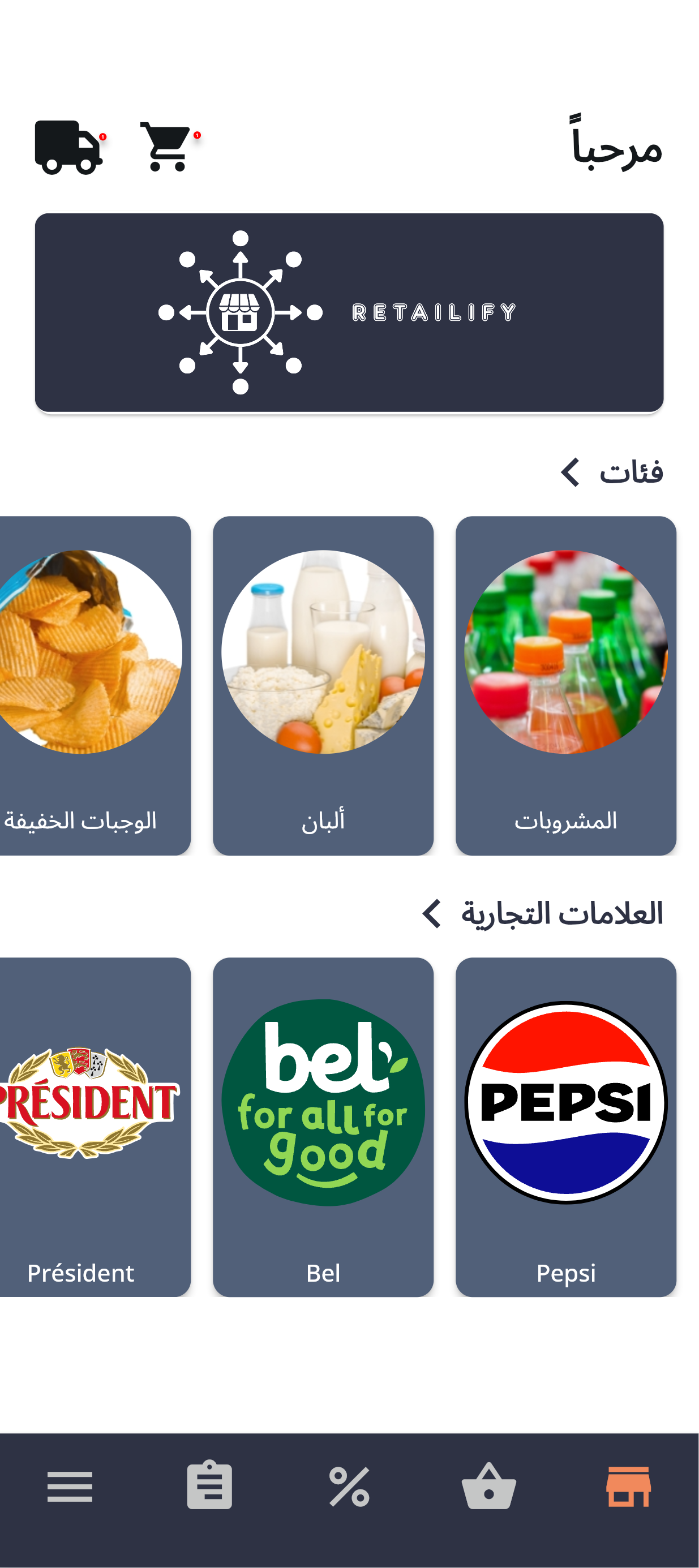Switch to the store home tab

(x=628, y=1487)
